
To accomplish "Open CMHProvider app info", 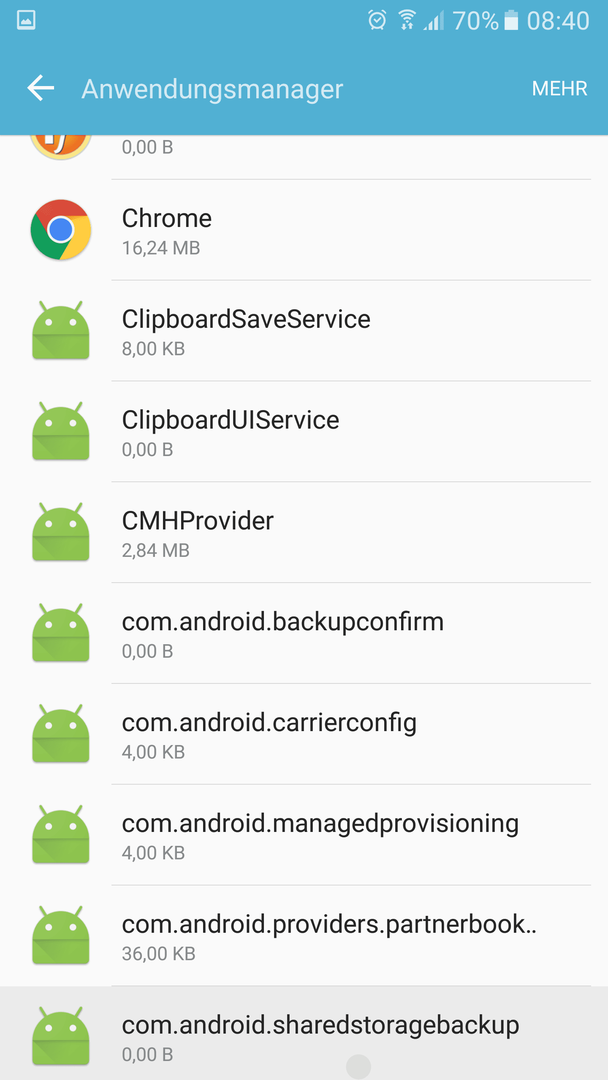I will point(304,532).
